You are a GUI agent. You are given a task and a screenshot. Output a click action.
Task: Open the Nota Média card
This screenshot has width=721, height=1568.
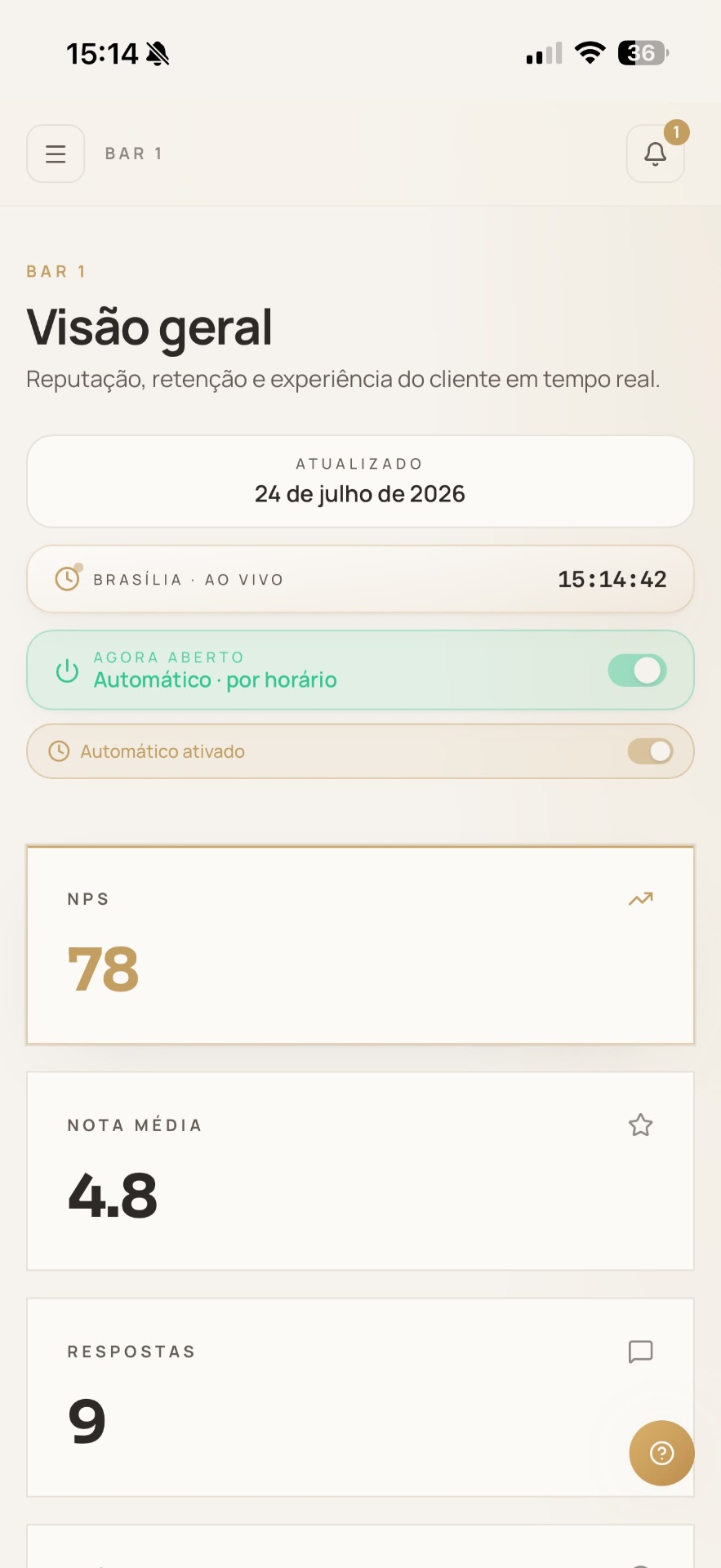coord(360,1171)
